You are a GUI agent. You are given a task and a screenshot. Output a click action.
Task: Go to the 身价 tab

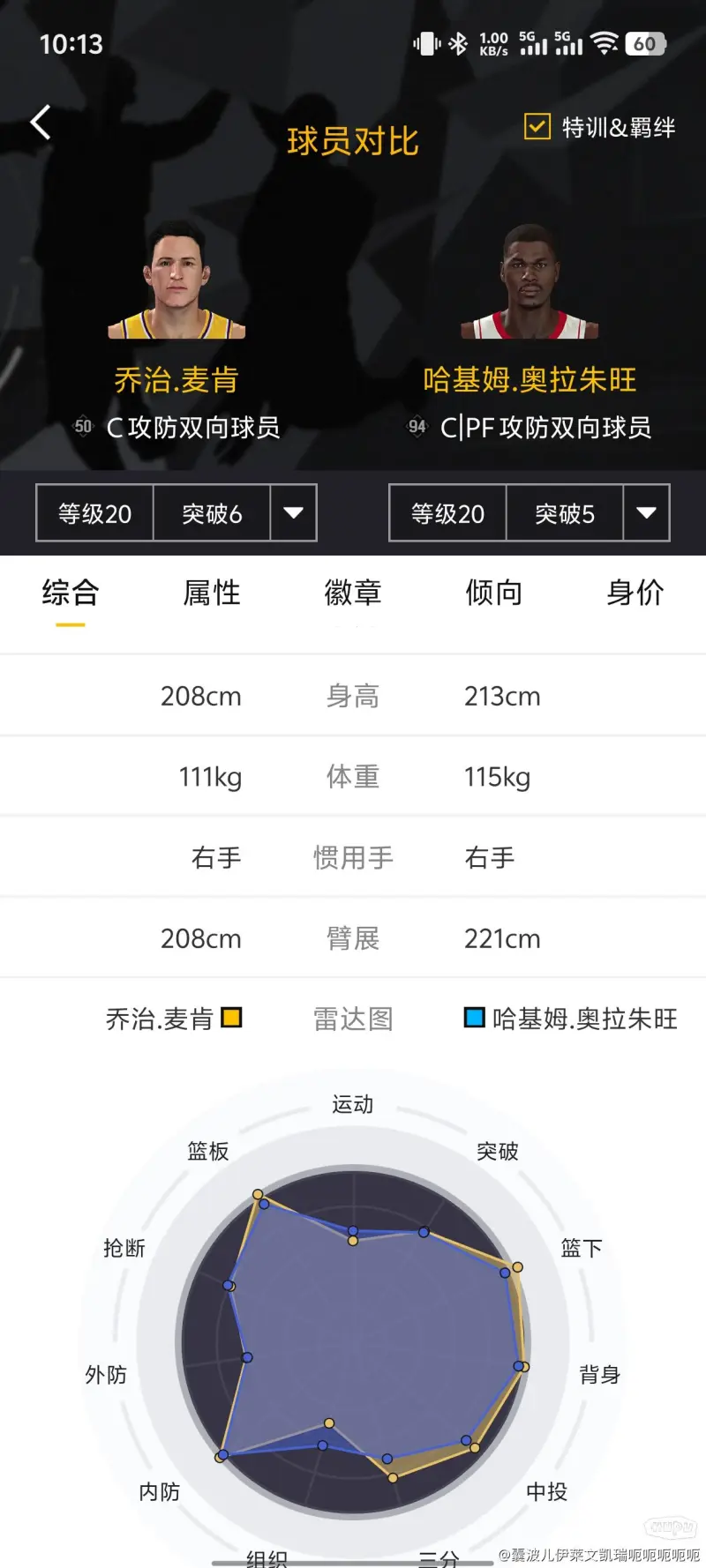coord(635,593)
